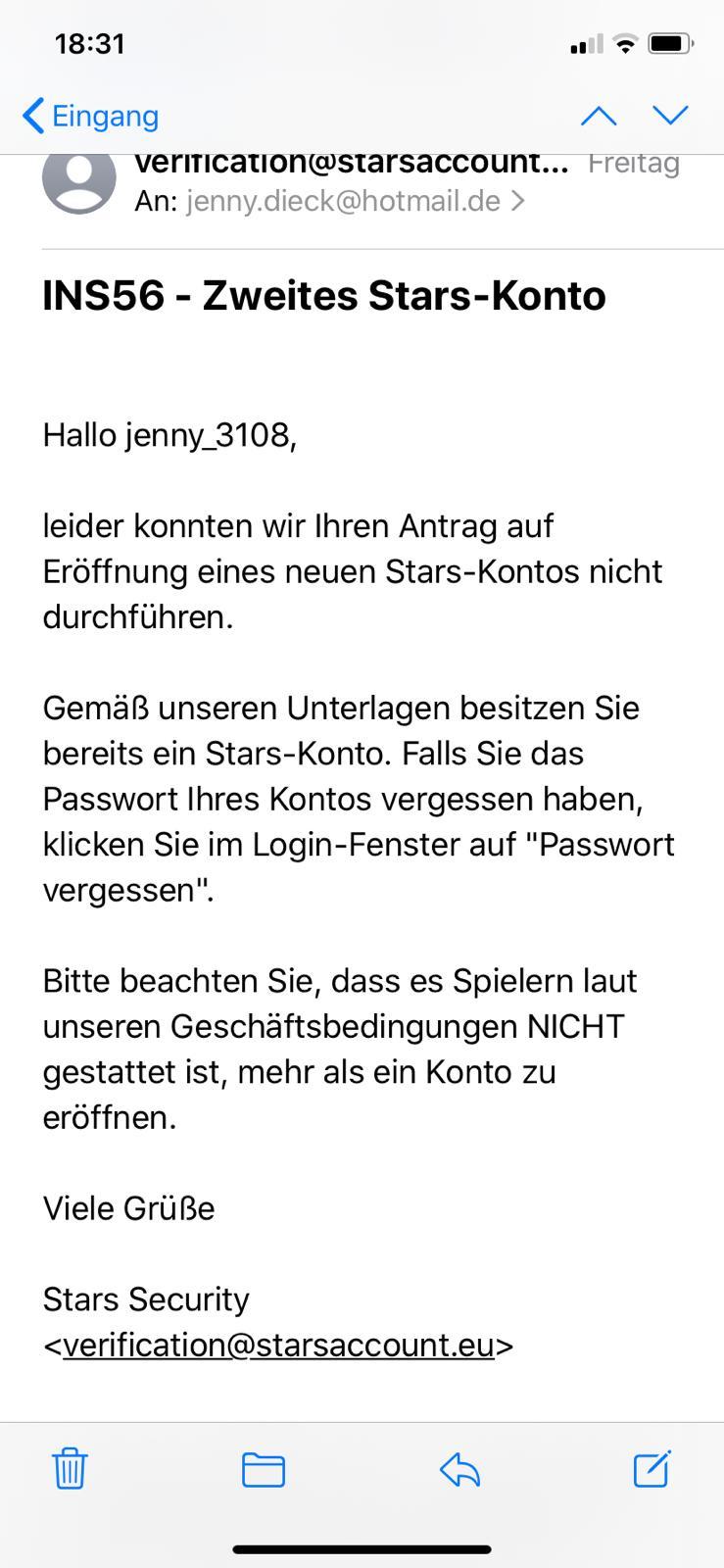
Task: Reply using the arrow icon
Action: pyautogui.click(x=459, y=1470)
